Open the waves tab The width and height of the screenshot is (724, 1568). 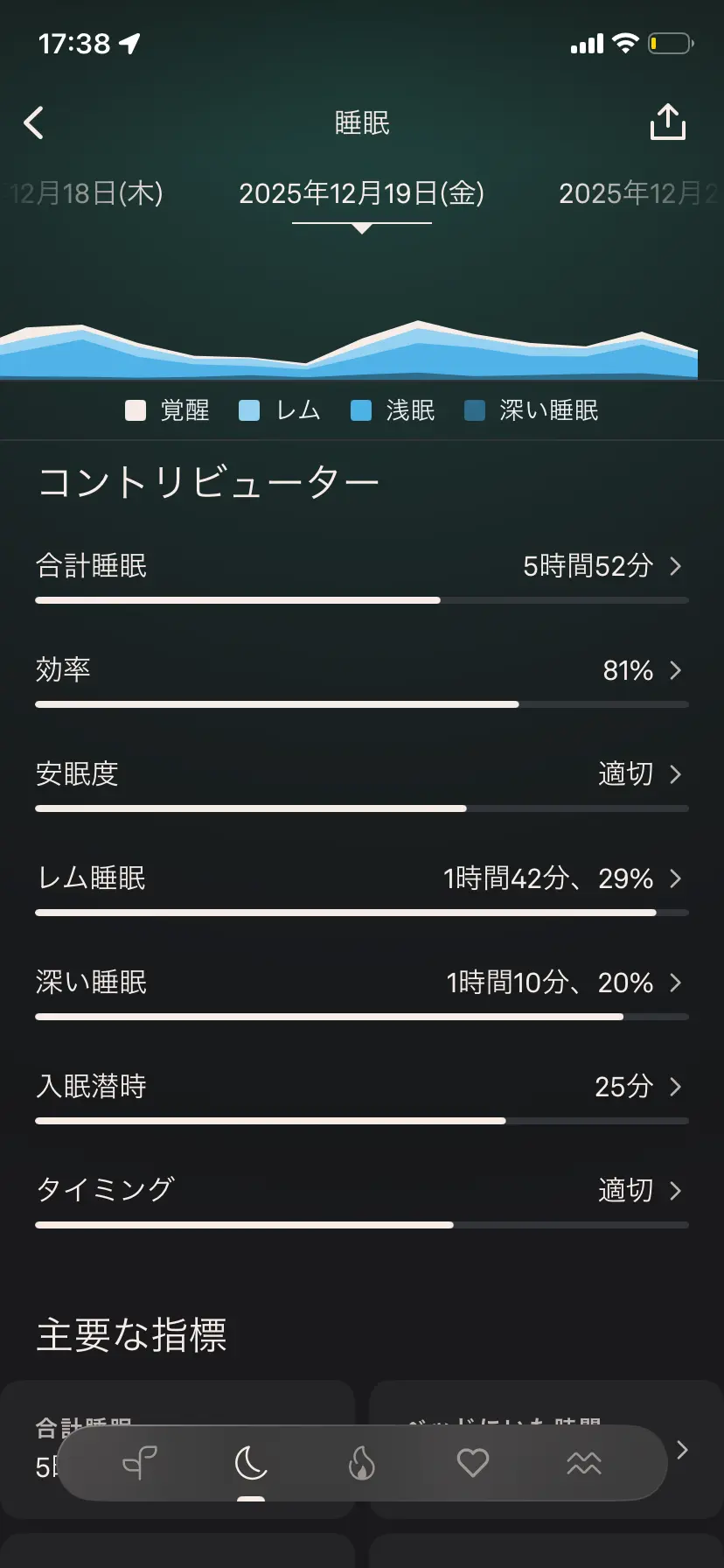pos(584,1463)
